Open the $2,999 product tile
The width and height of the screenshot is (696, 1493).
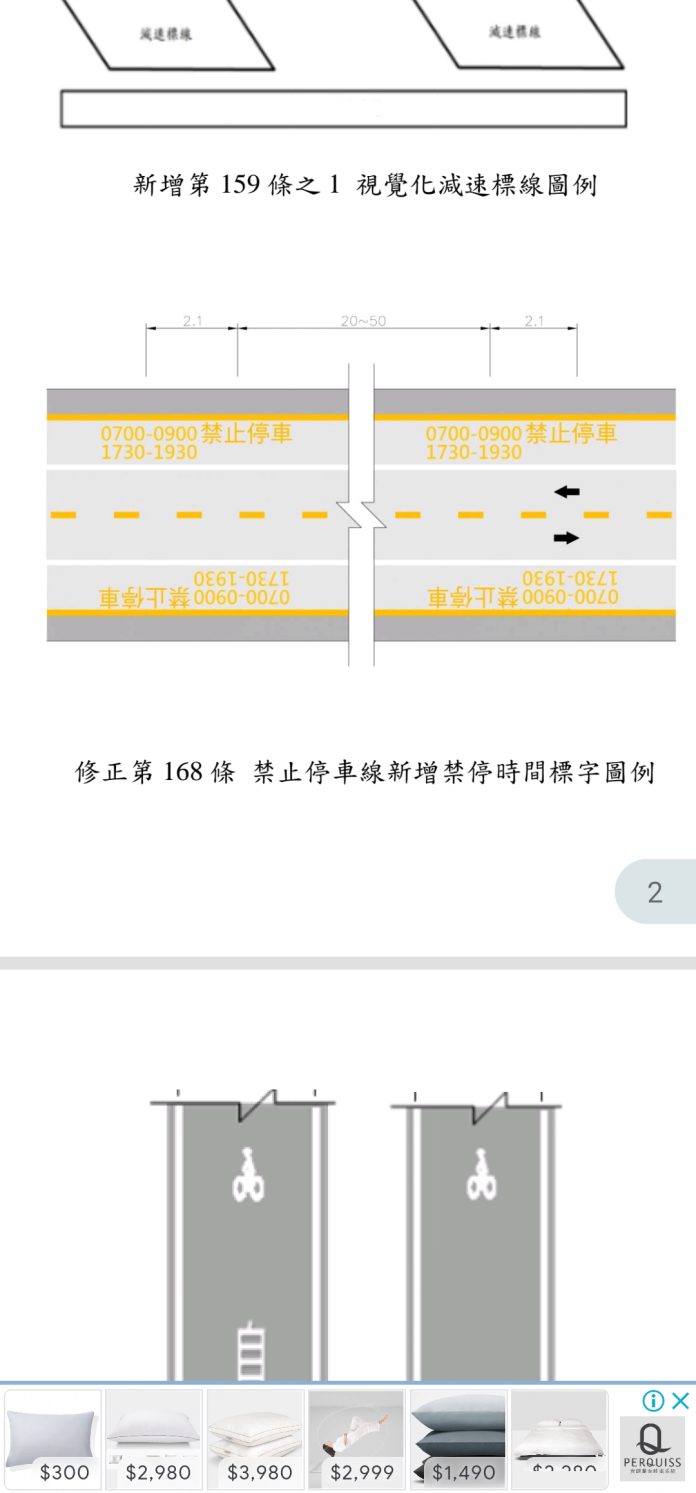coord(357,1438)
